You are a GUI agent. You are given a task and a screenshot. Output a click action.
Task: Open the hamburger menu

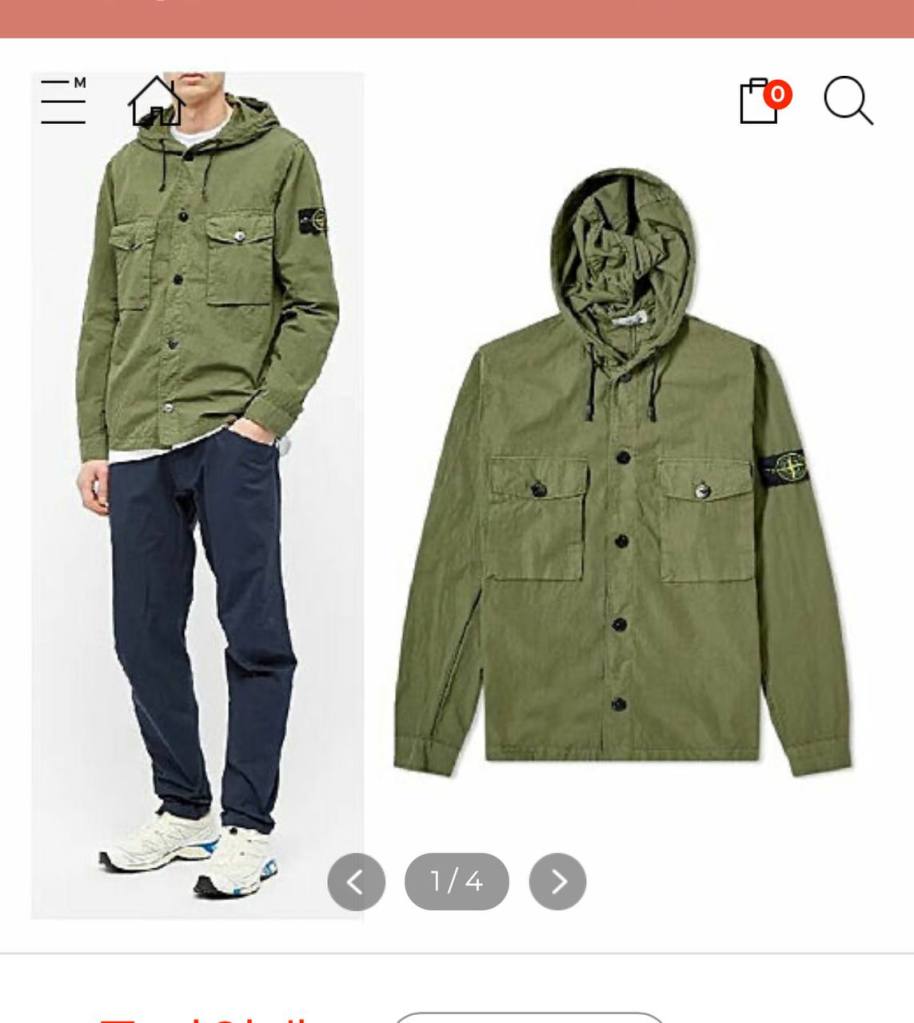63,101
